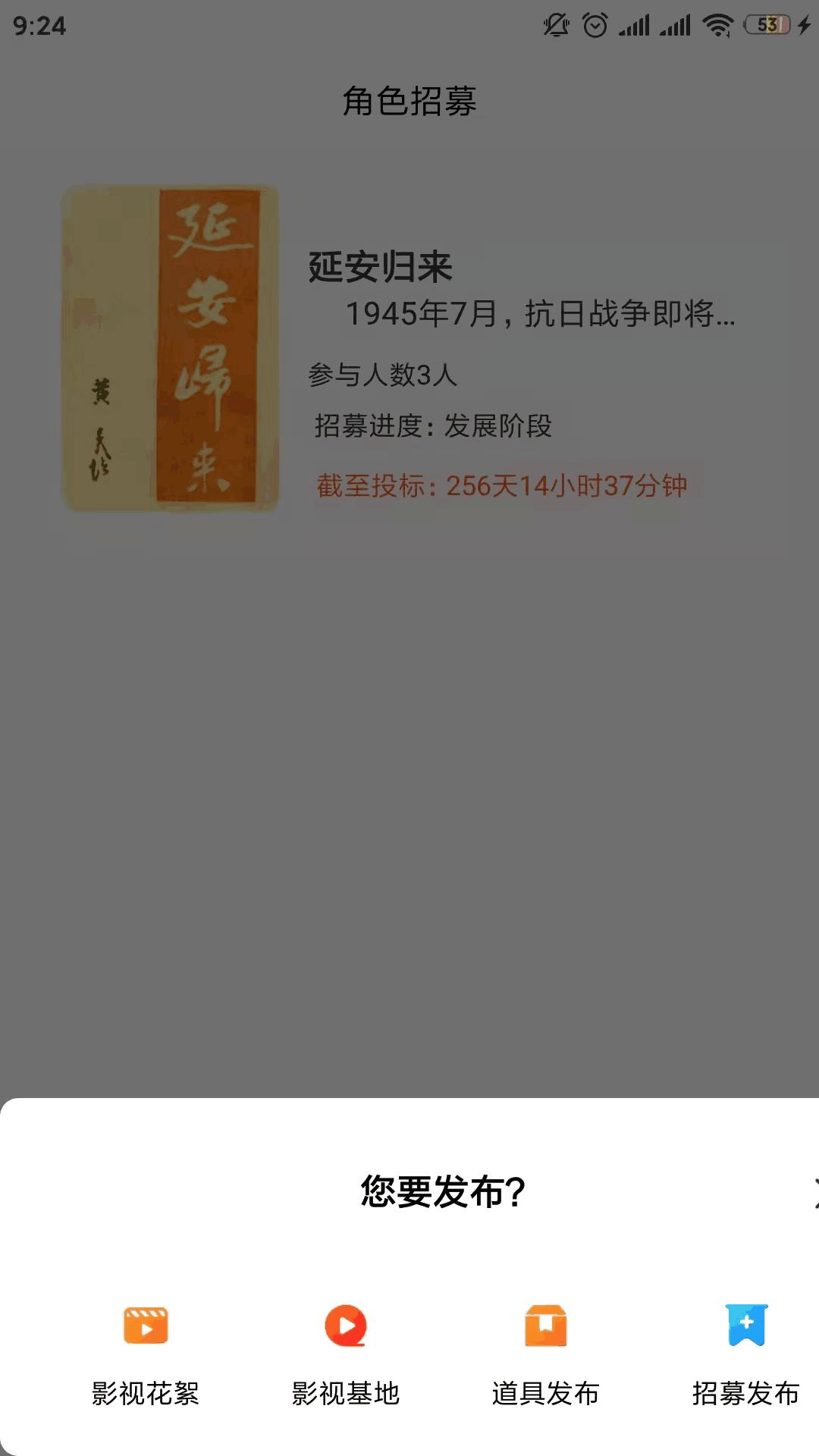Select 影视花絮 publish option
The height and width of the screenshot is (1456, 819).
[145, 1354]
